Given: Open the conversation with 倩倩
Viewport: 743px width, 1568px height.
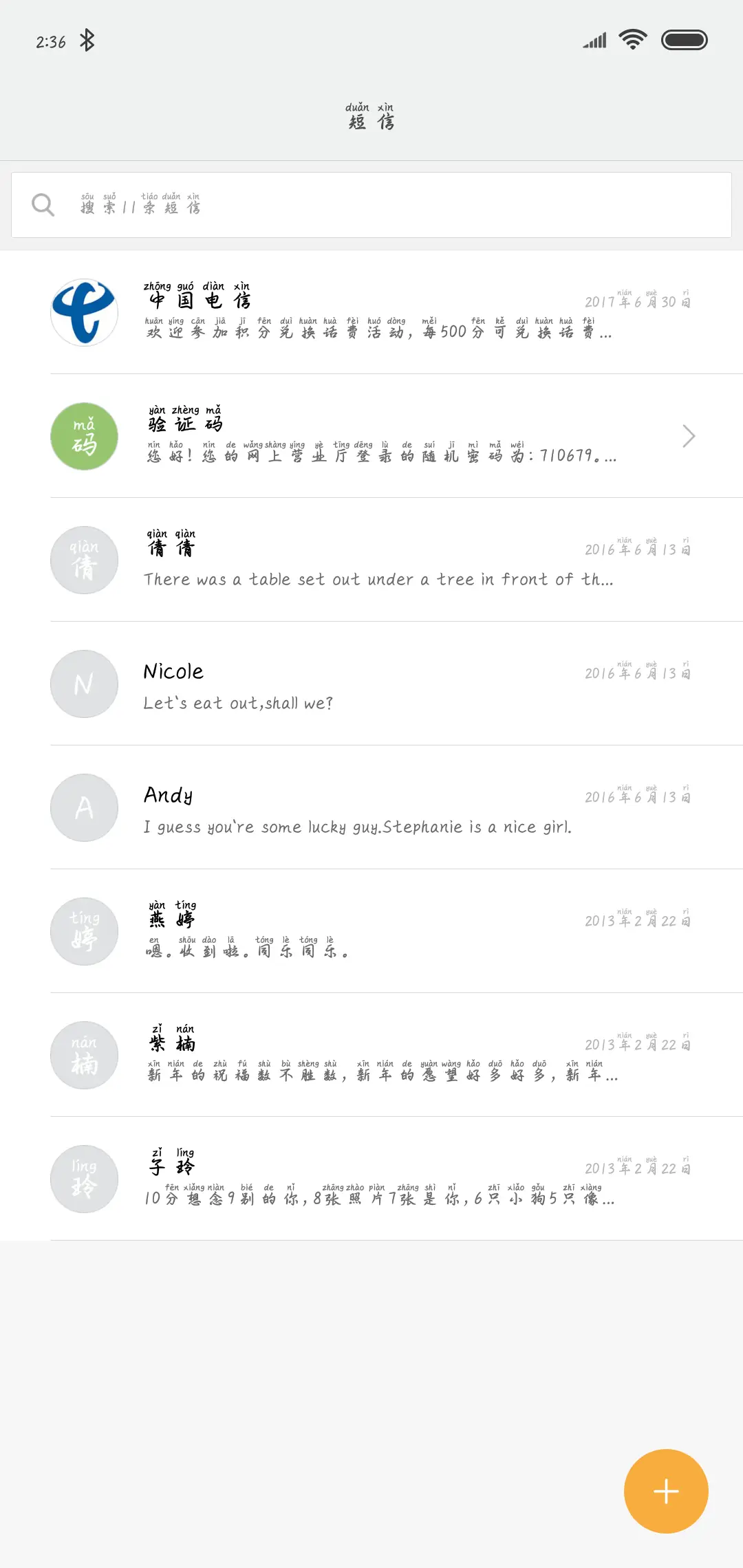Looking at the screenshot, I should click(x=371, y=560).
